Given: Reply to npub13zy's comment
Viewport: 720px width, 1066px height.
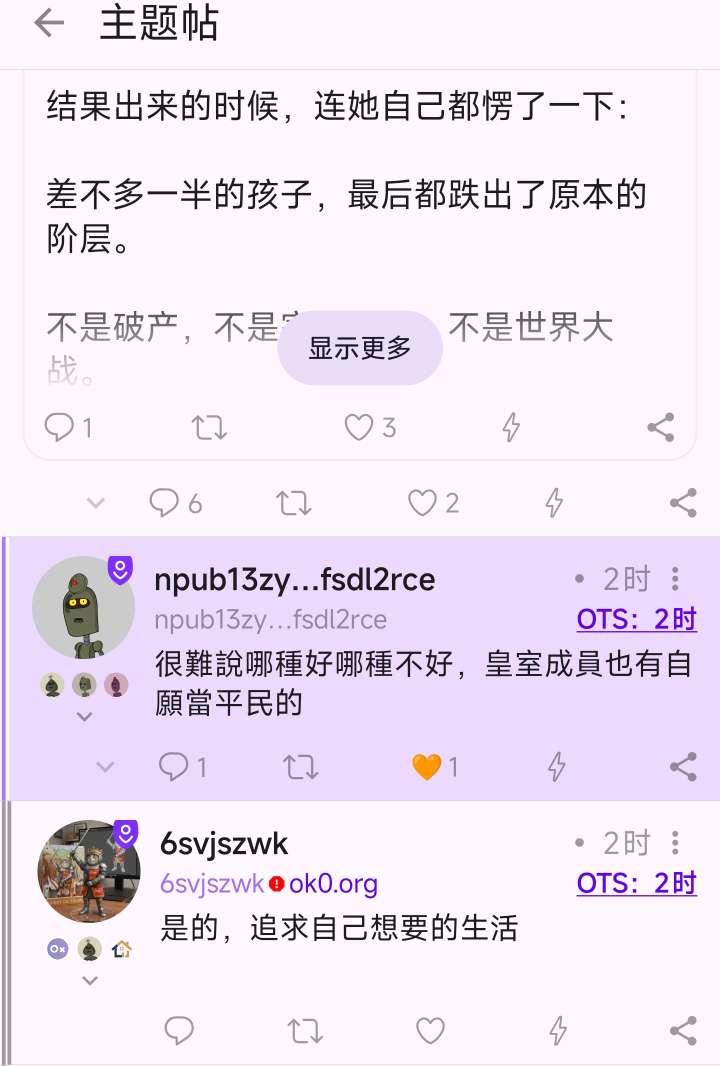Looking at the screenshot, I should (x=174, y=767).
